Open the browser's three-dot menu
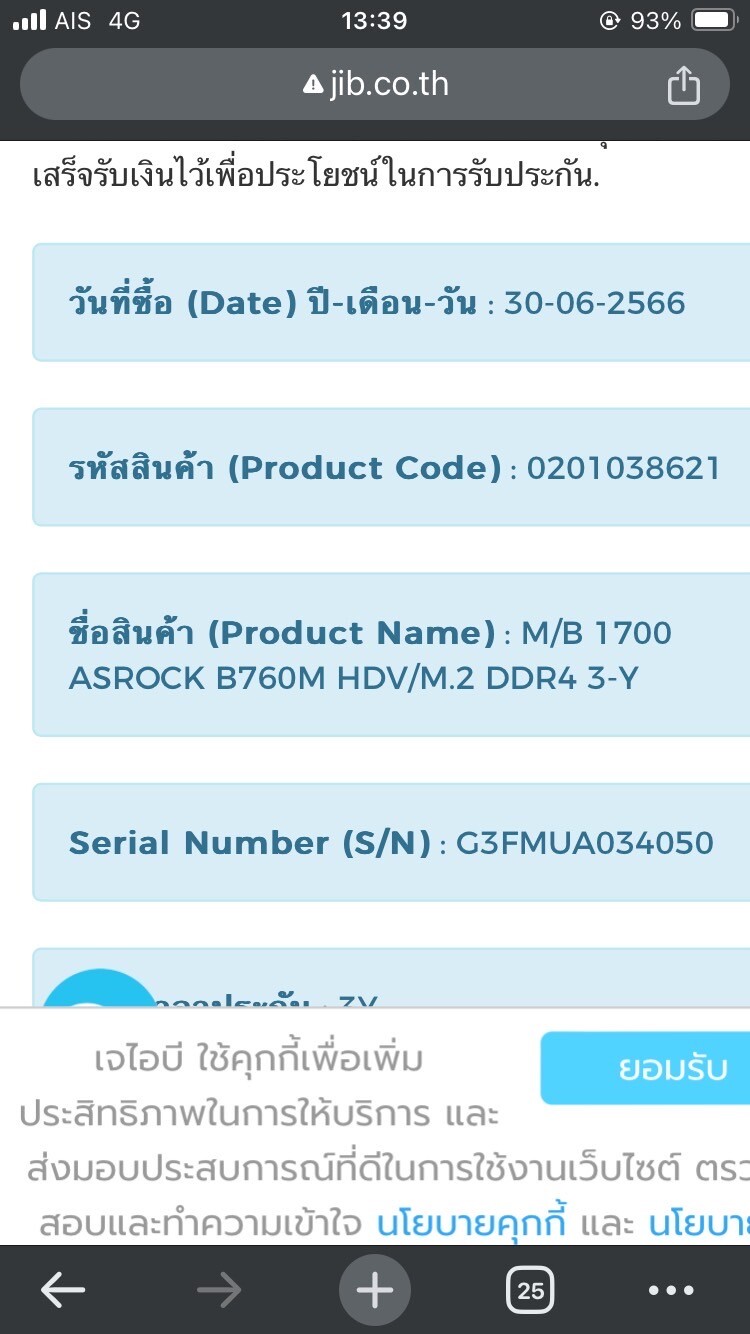The width and height of the screenshot is (750, 1334). 672,1291
